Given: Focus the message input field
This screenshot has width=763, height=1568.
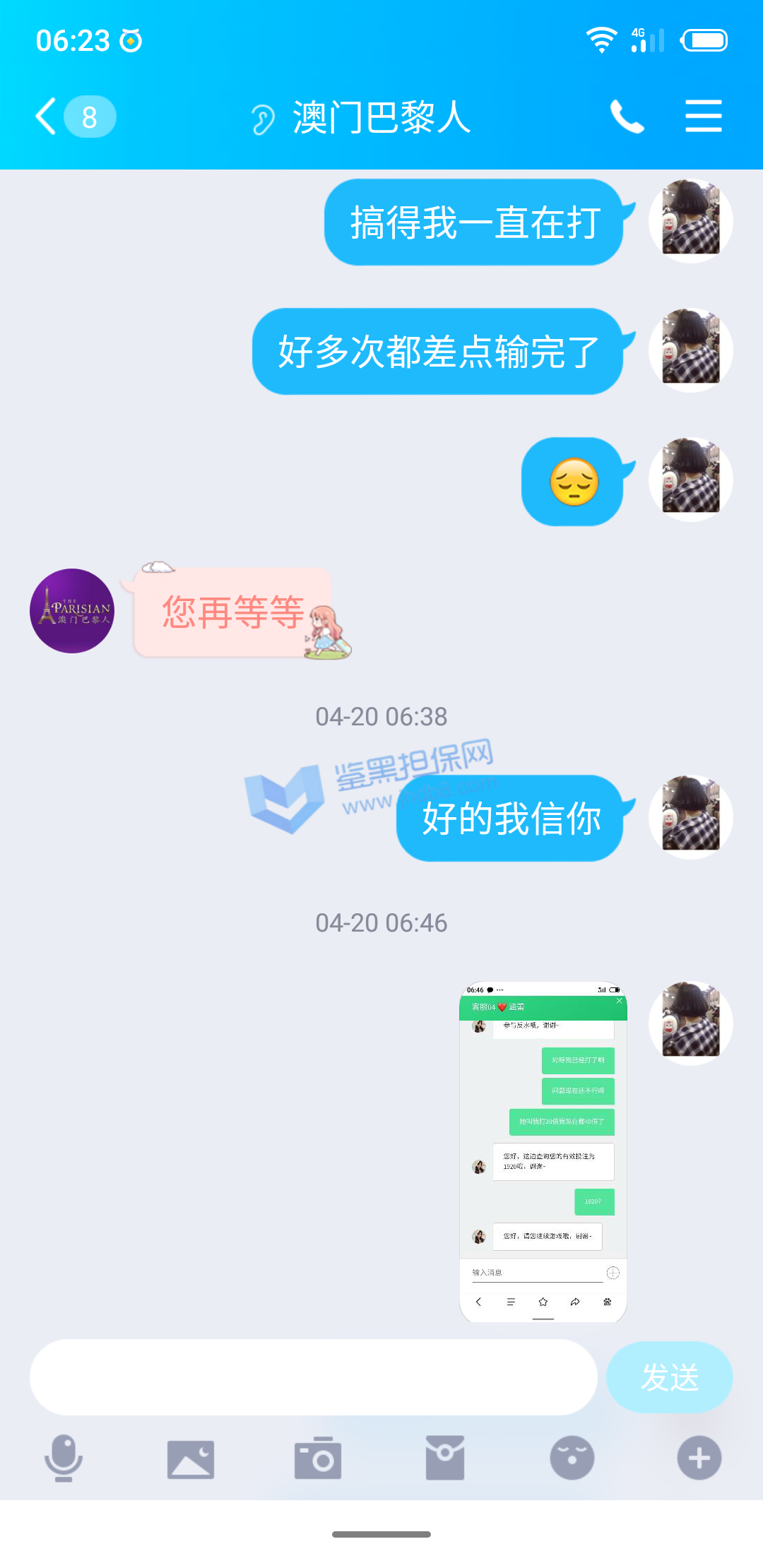Looking at the screenshot, I should (313, 1377).
